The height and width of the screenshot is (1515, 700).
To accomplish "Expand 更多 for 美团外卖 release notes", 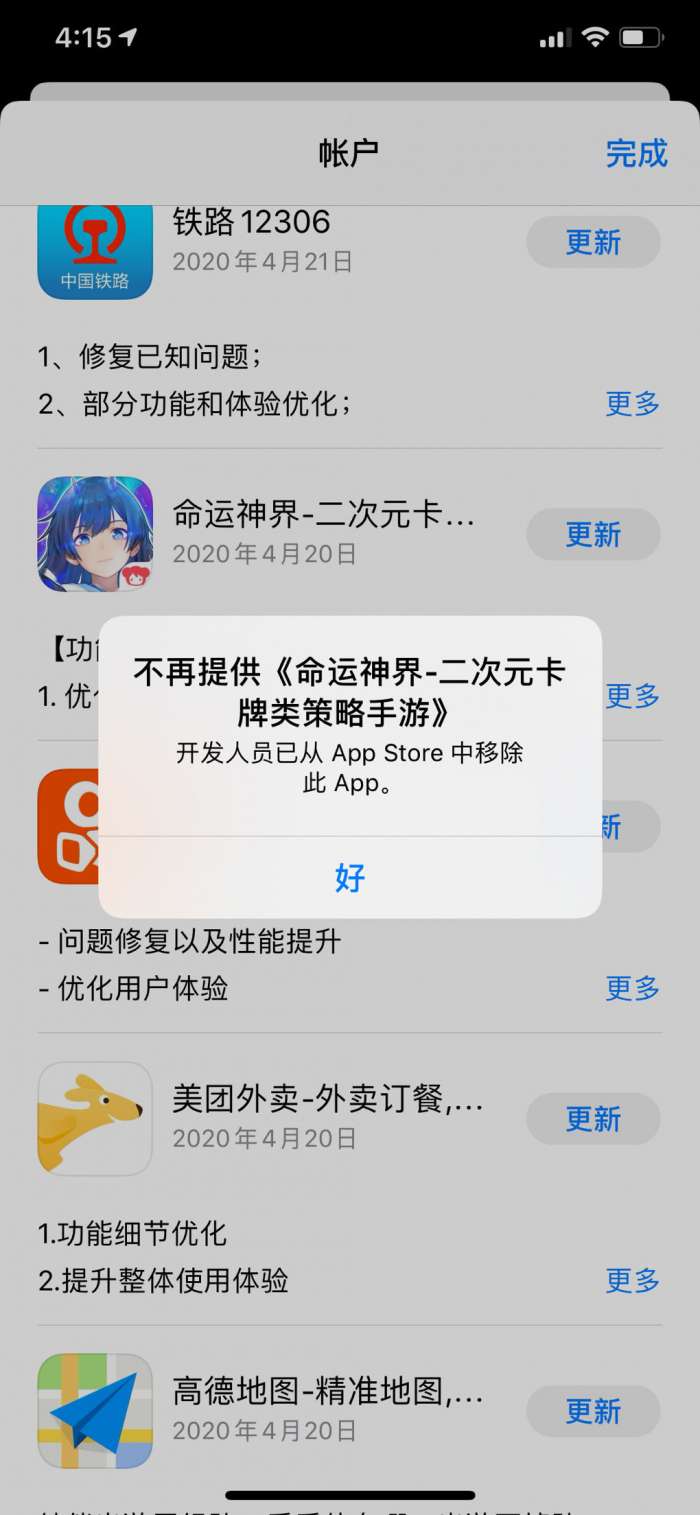I will (633, 1280).
